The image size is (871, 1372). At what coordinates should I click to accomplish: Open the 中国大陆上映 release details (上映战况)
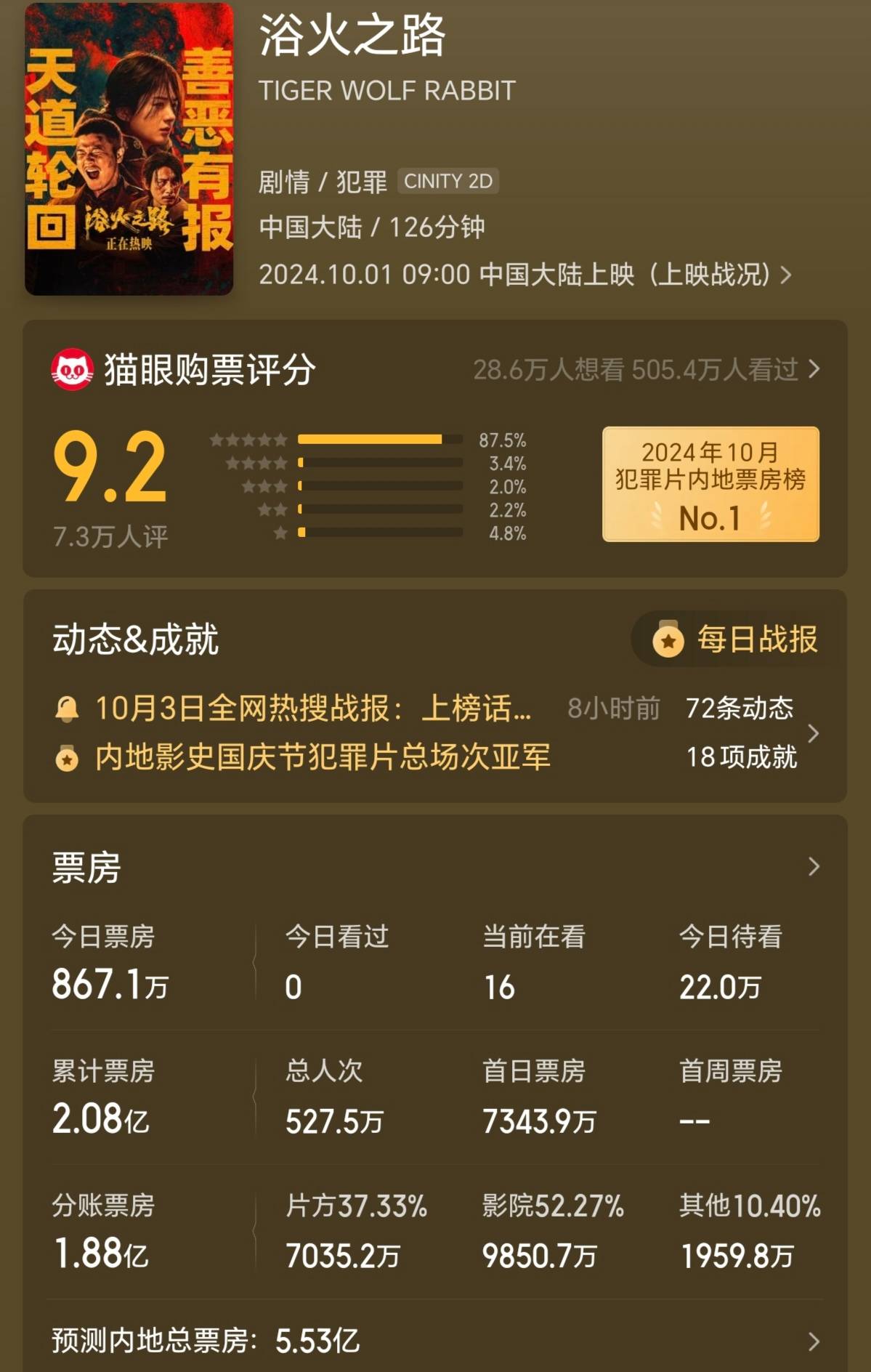pos(524,275)
